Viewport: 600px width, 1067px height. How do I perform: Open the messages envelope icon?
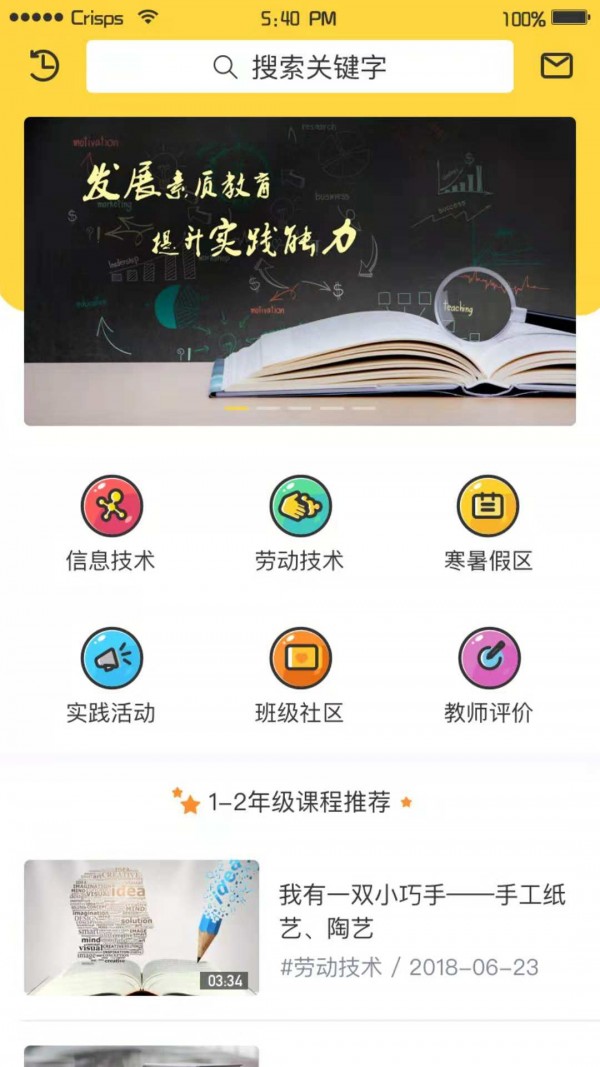(x=556, y=66)
